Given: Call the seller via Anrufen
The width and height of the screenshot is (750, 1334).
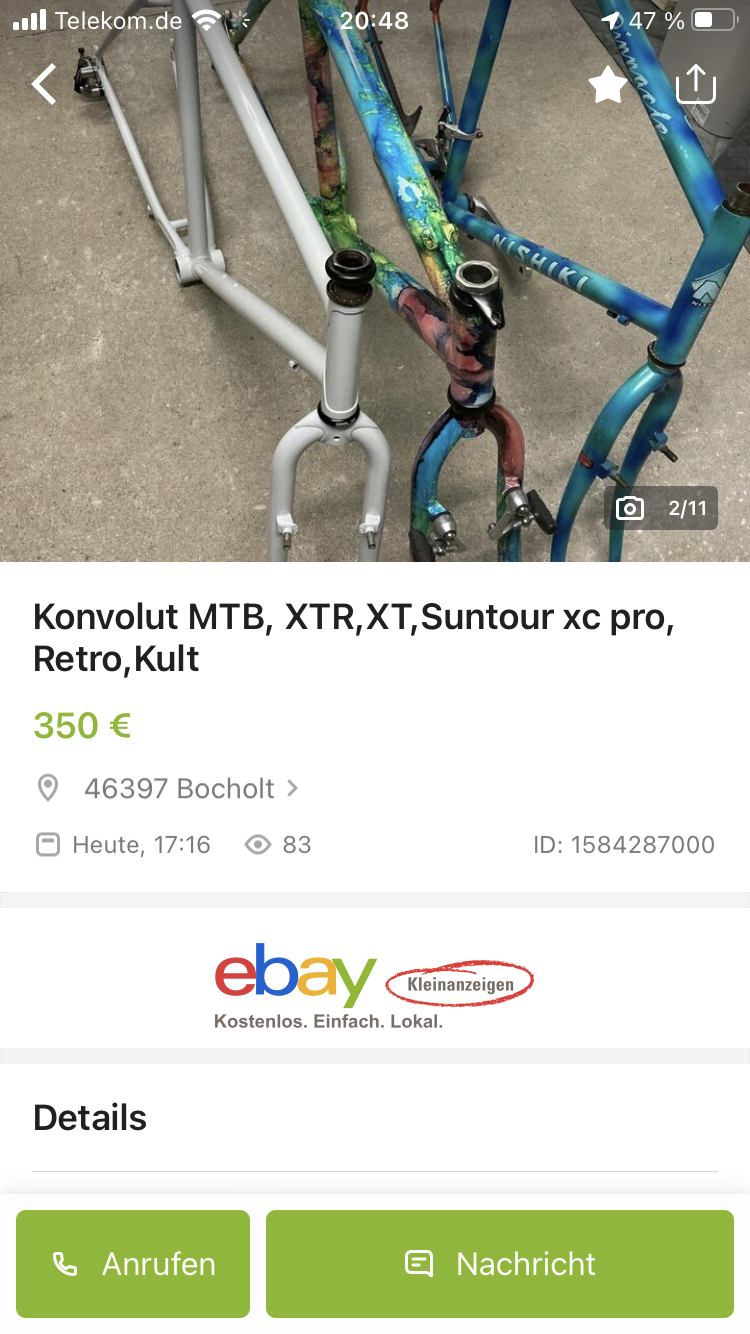Looking at the screenshot, I should pyautogui.click(x=133, y=1264).
